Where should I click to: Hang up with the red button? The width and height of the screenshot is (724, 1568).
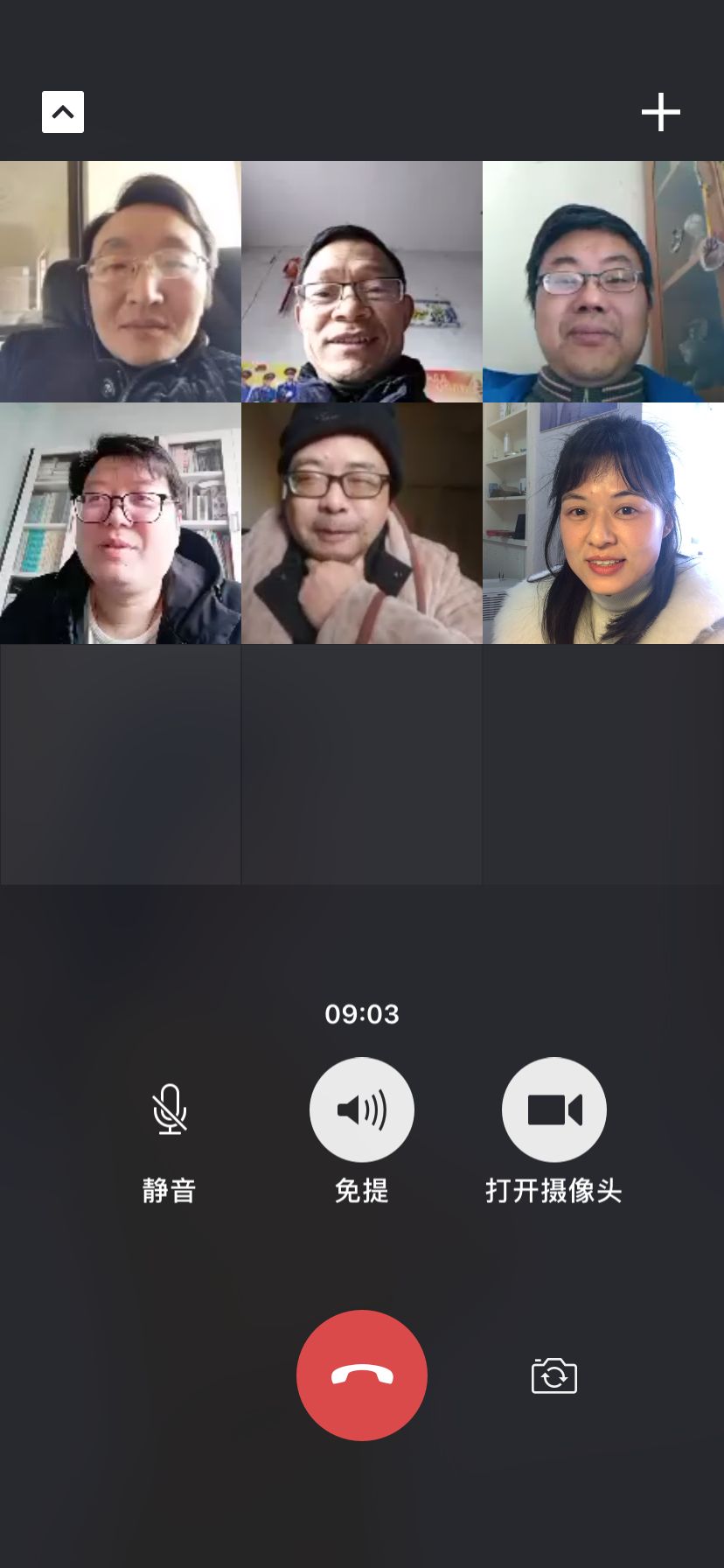[x=362, y=1375]
